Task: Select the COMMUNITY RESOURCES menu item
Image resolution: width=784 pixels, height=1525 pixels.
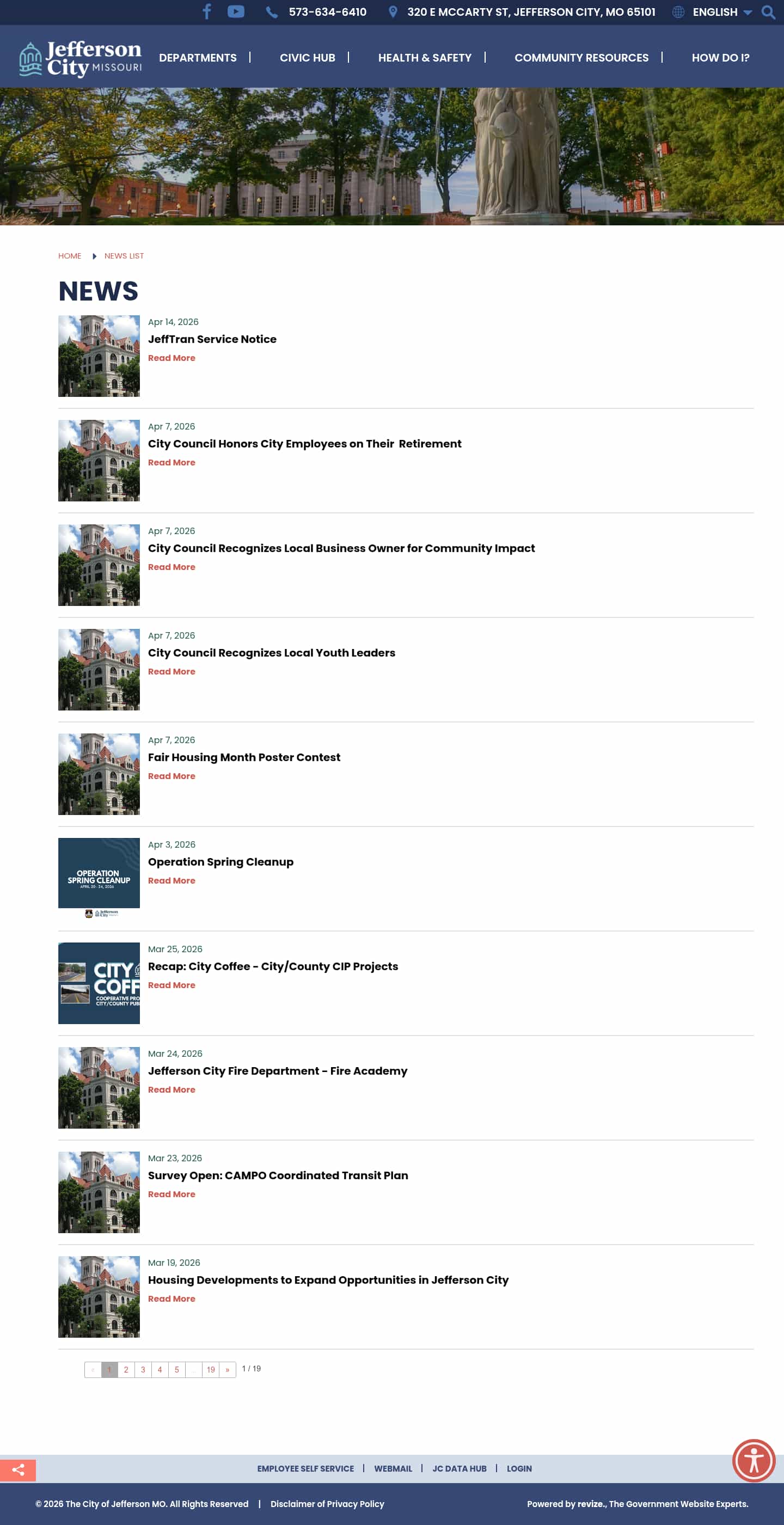Action: tap(581, 57)
